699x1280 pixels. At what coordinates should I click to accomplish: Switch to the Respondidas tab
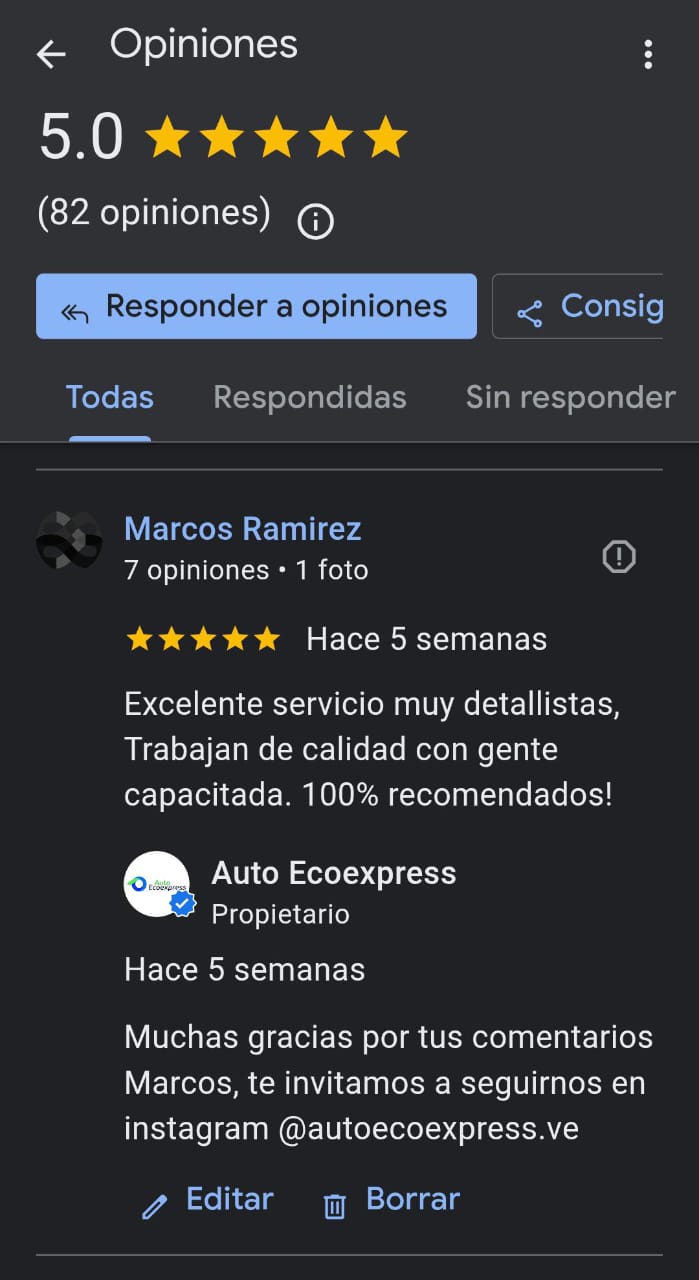[310, 398]
